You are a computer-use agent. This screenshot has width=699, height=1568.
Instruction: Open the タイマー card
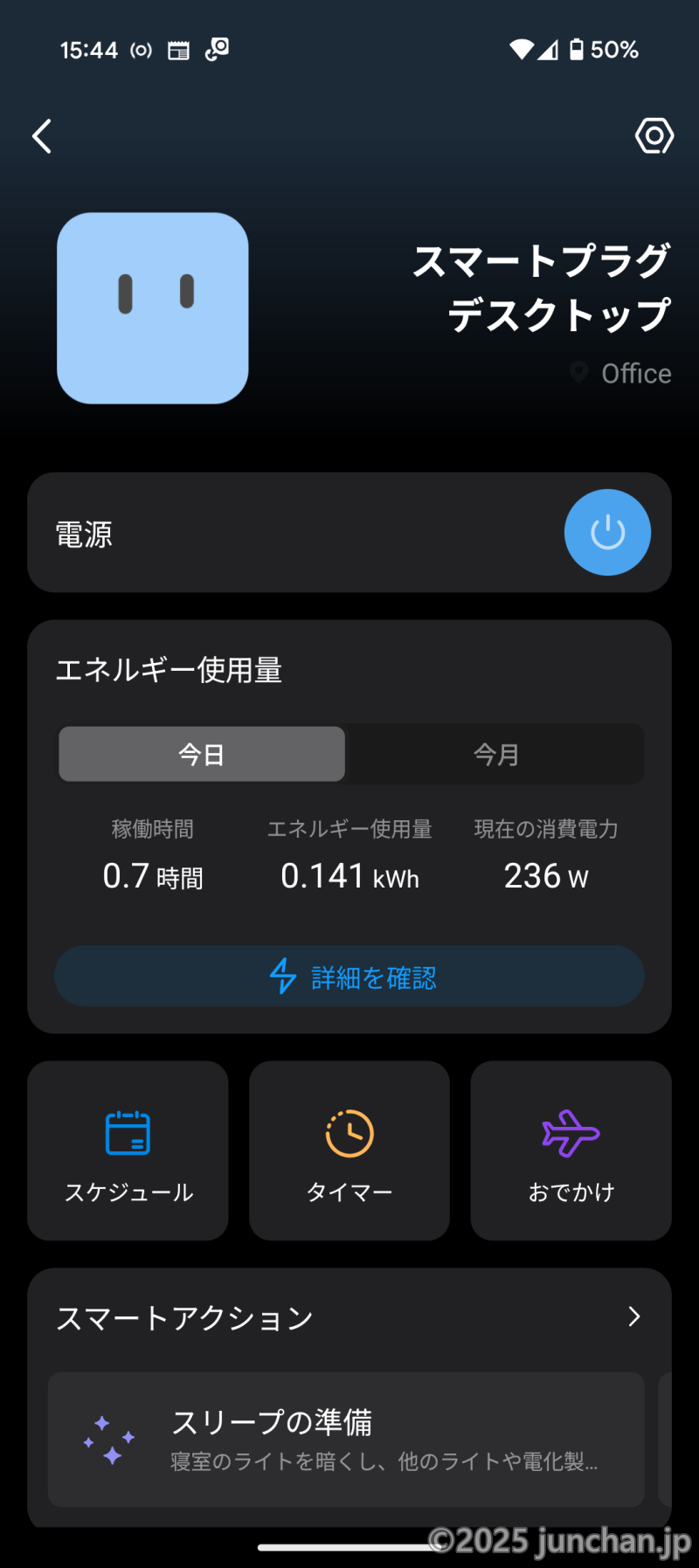click(x=349, y=1150)
